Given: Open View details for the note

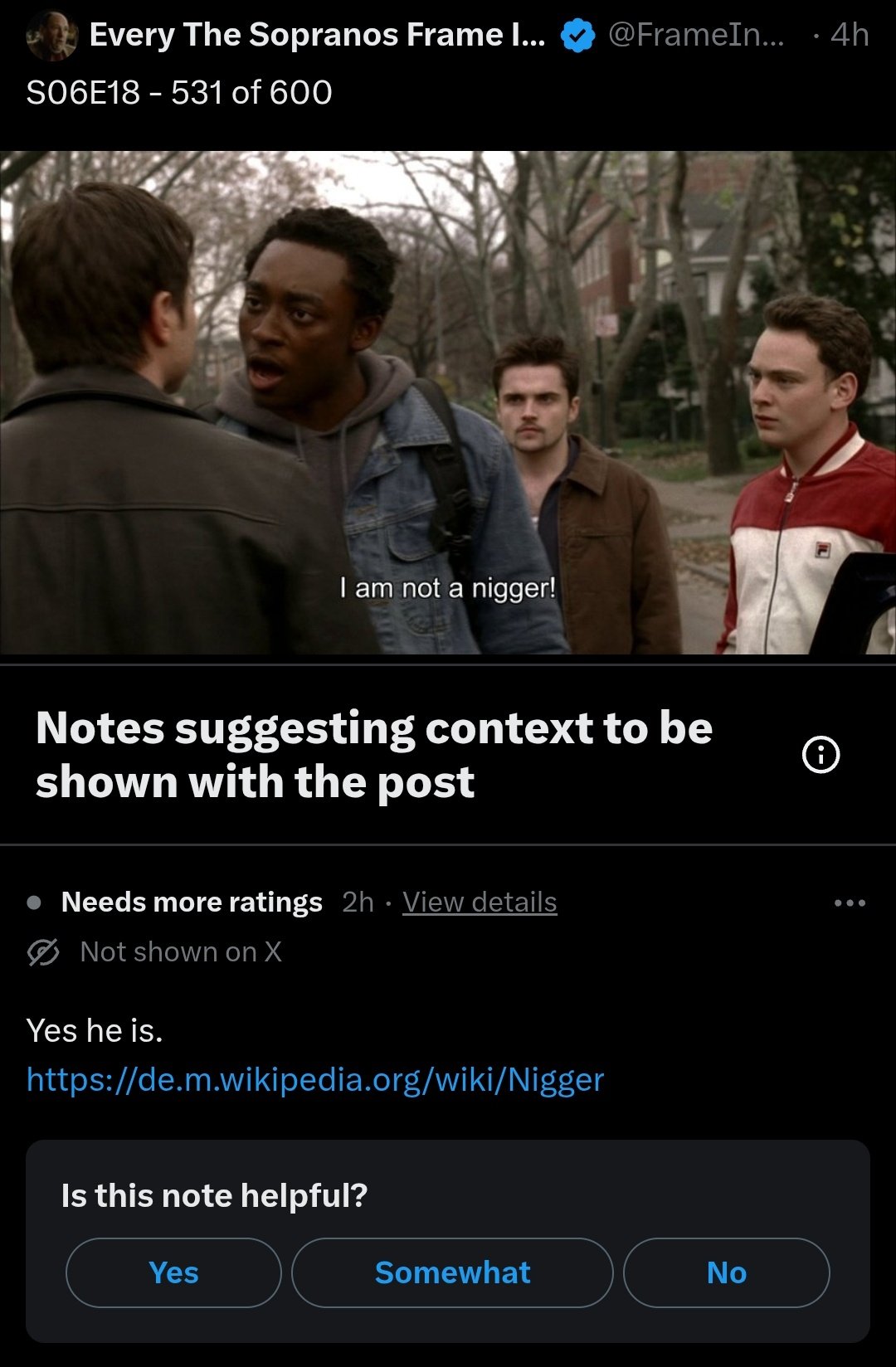Looking at the screenshot, I should (x=480, y=902).
